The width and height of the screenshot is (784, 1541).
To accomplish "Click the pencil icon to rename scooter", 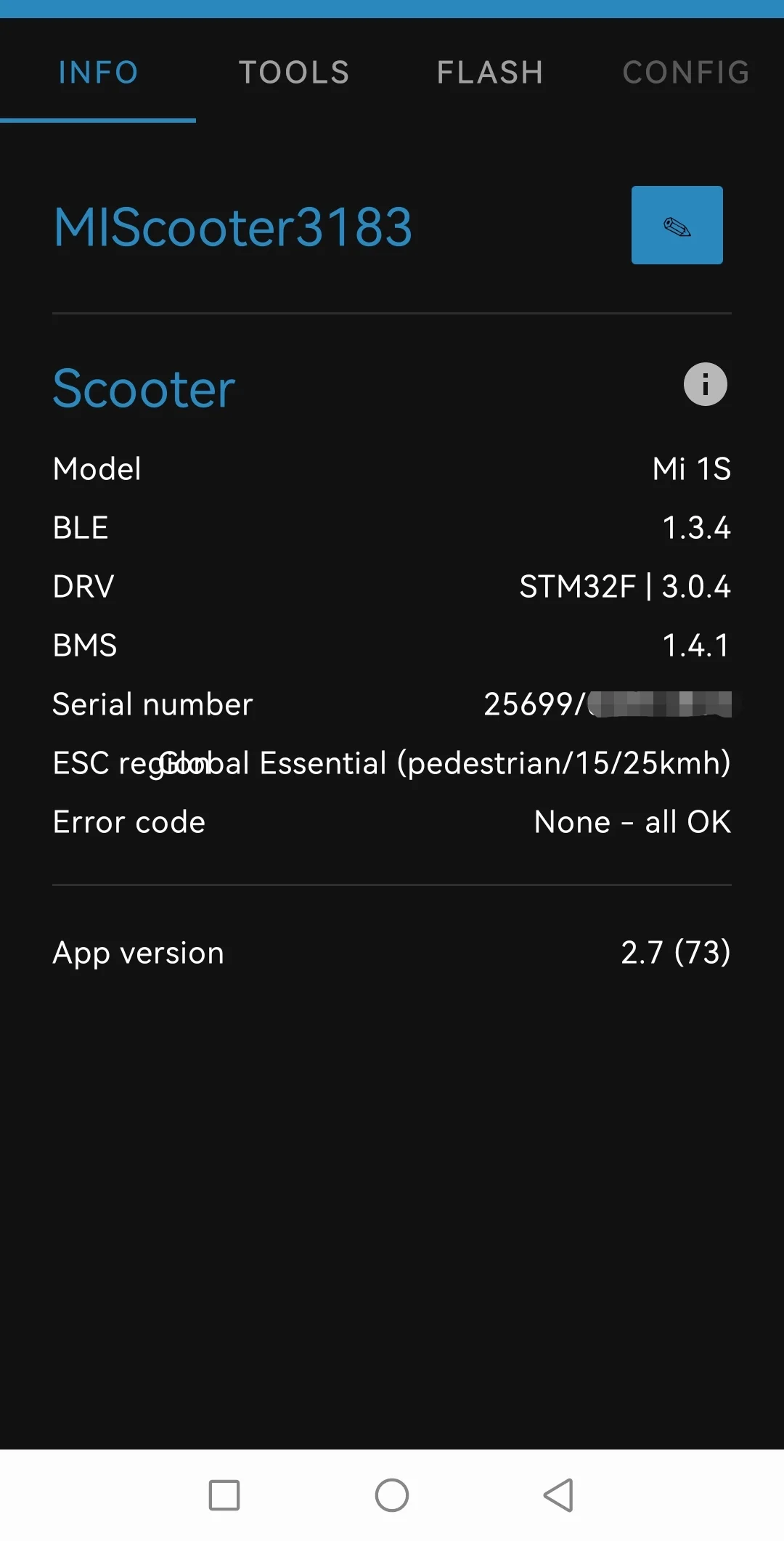I will [x=677, y=225].
